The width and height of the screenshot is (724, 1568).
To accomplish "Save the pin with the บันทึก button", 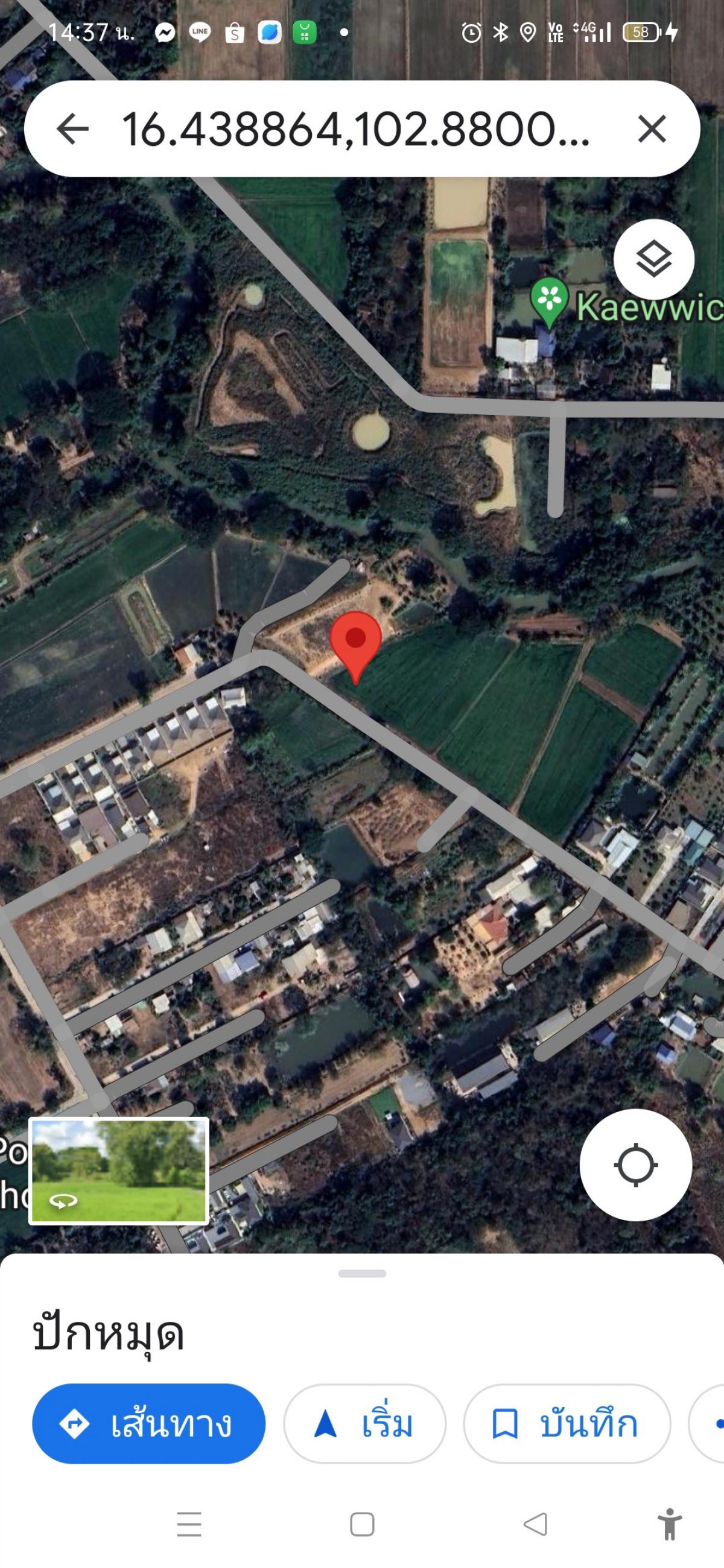I will 567,1424.
